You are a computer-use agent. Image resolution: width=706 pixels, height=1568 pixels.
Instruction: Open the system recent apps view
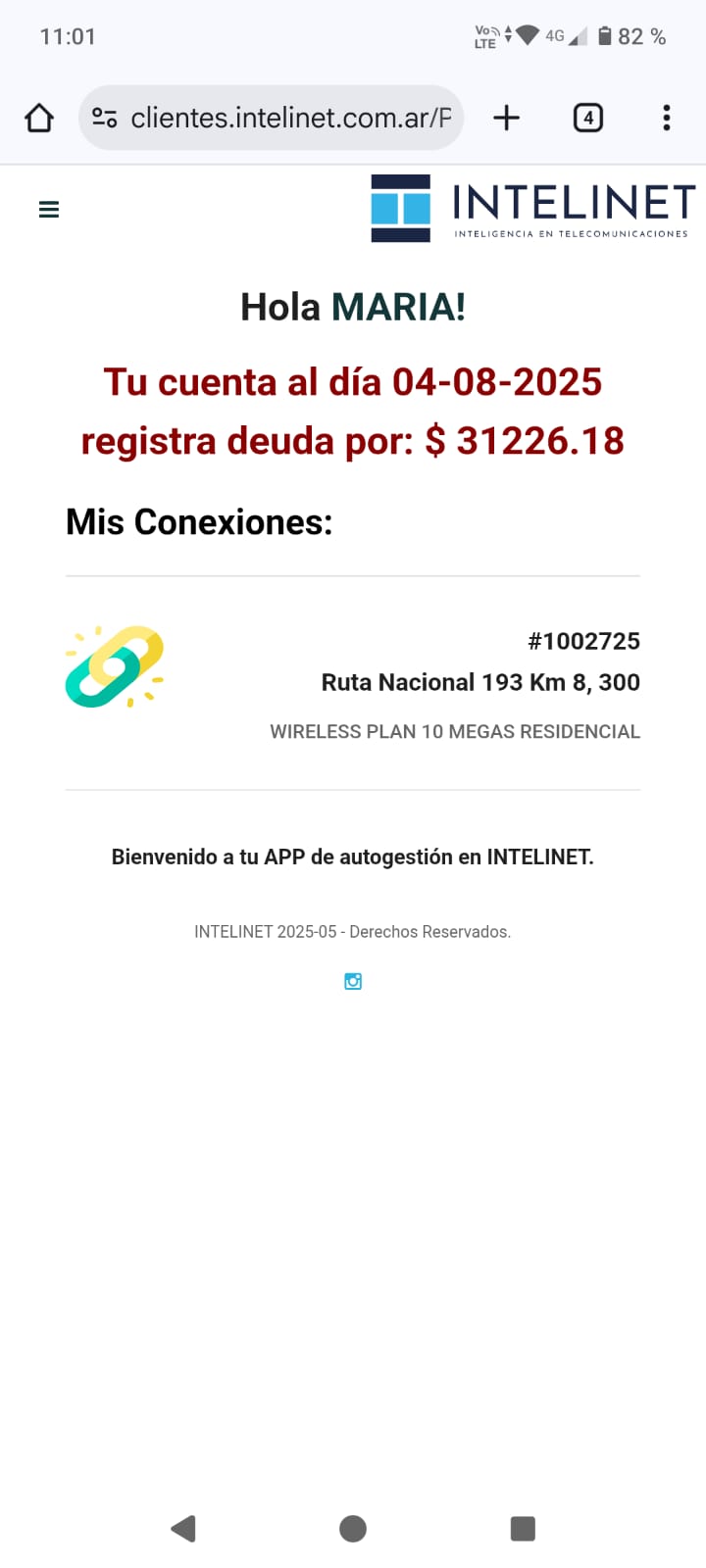523,1528
